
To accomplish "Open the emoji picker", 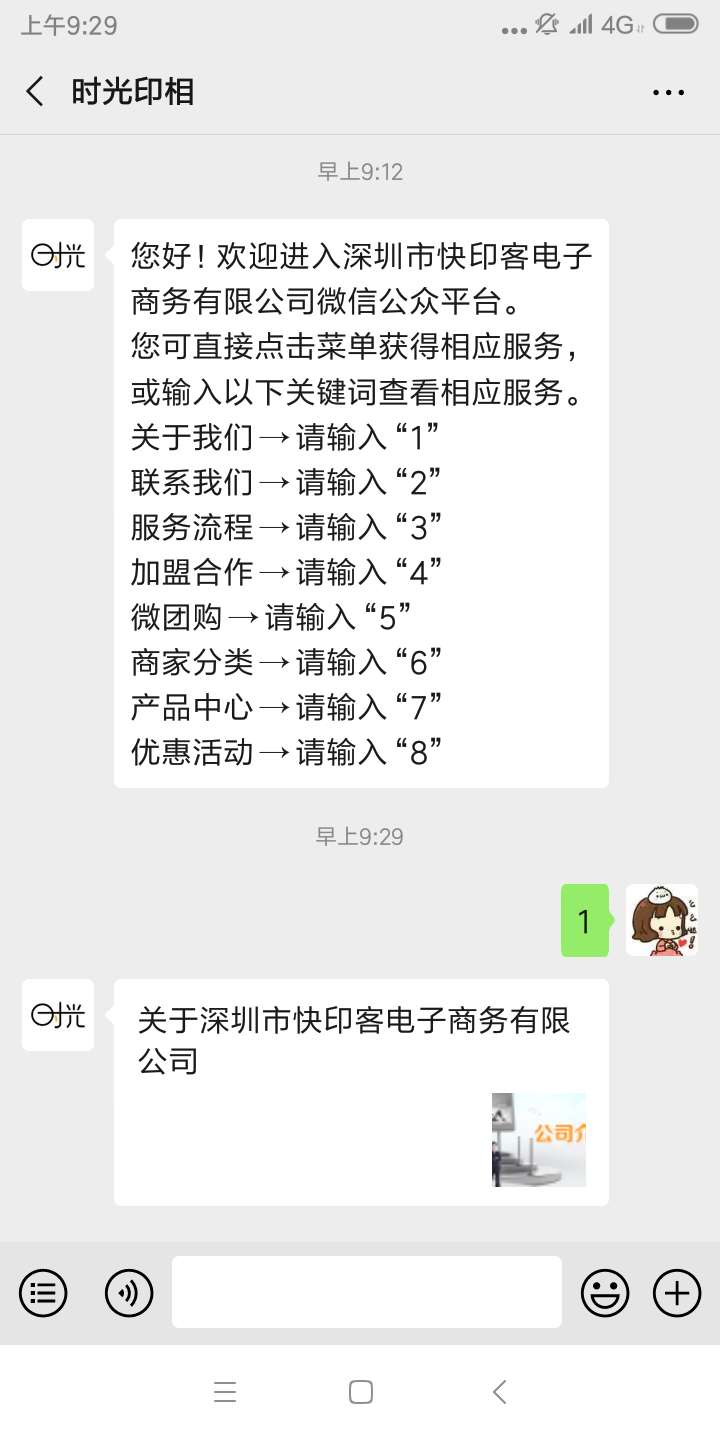I will click(605, 1293).
